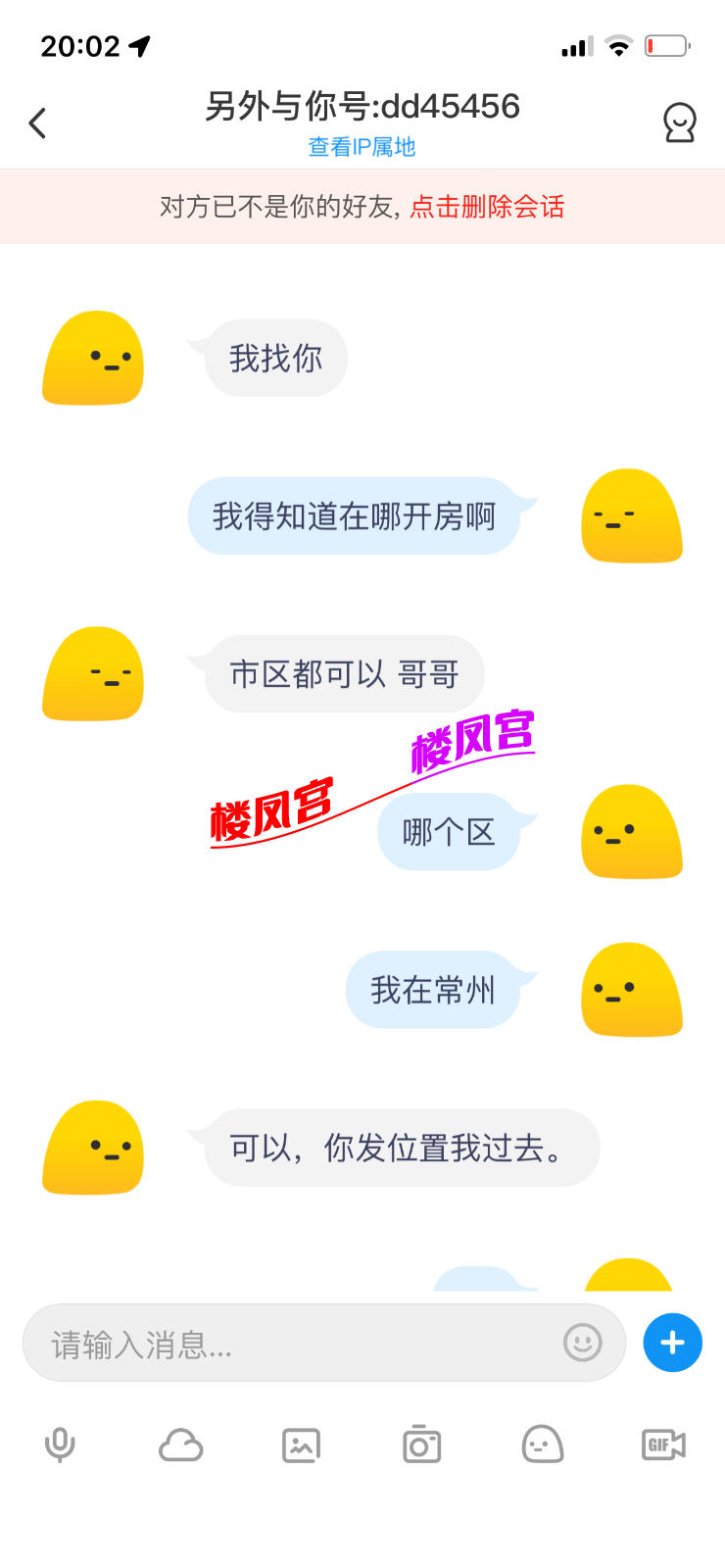Tap the 查看IP属地 link
725x1568 pixels.
pos(362,147)
